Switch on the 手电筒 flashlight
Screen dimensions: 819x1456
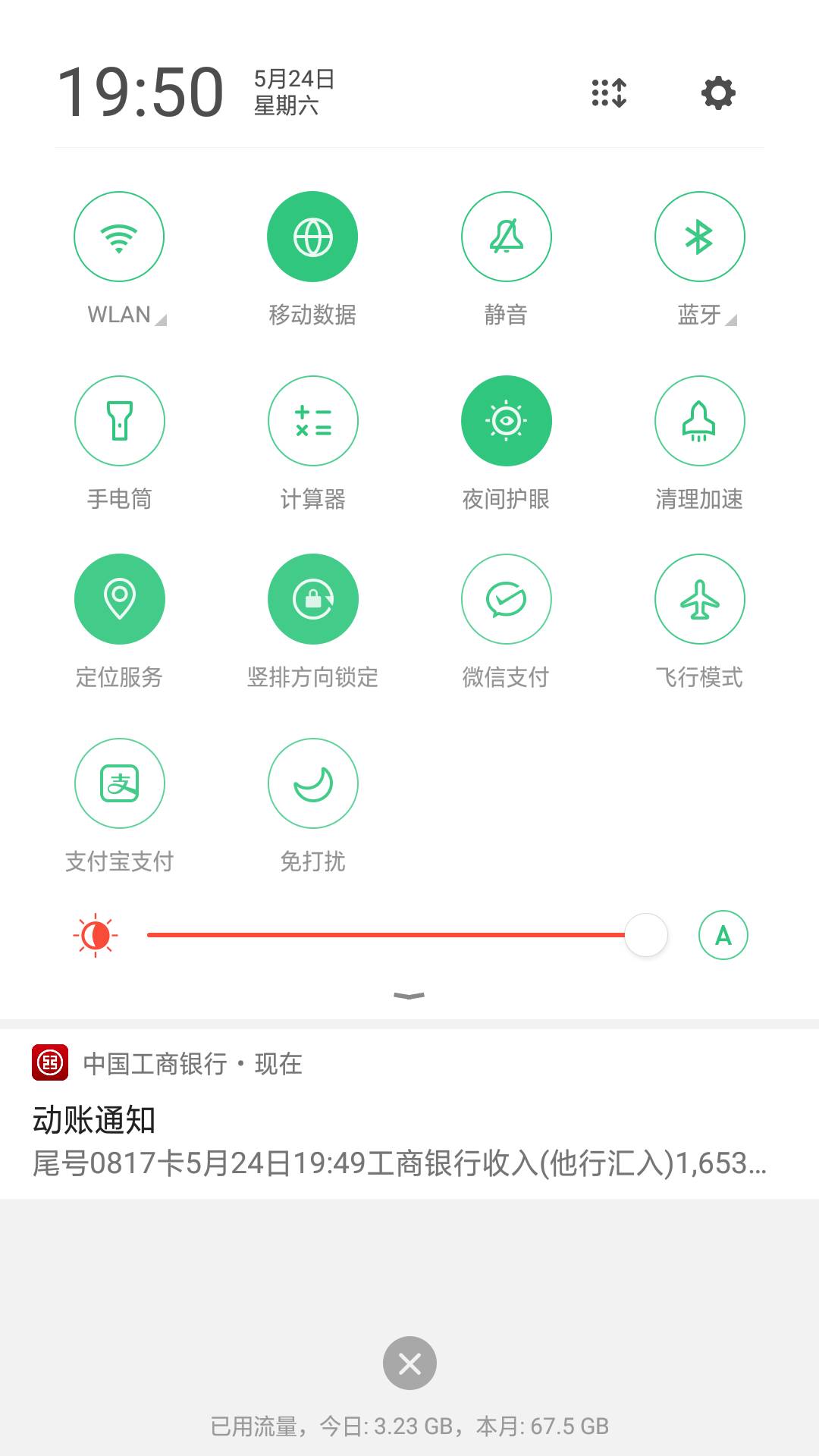120,421
